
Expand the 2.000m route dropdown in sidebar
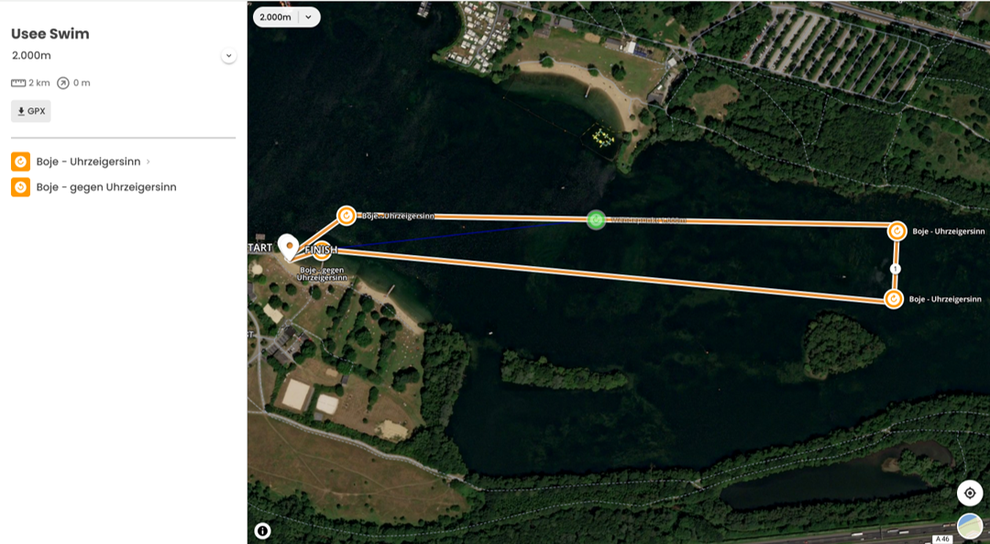[x=229, y=56]
